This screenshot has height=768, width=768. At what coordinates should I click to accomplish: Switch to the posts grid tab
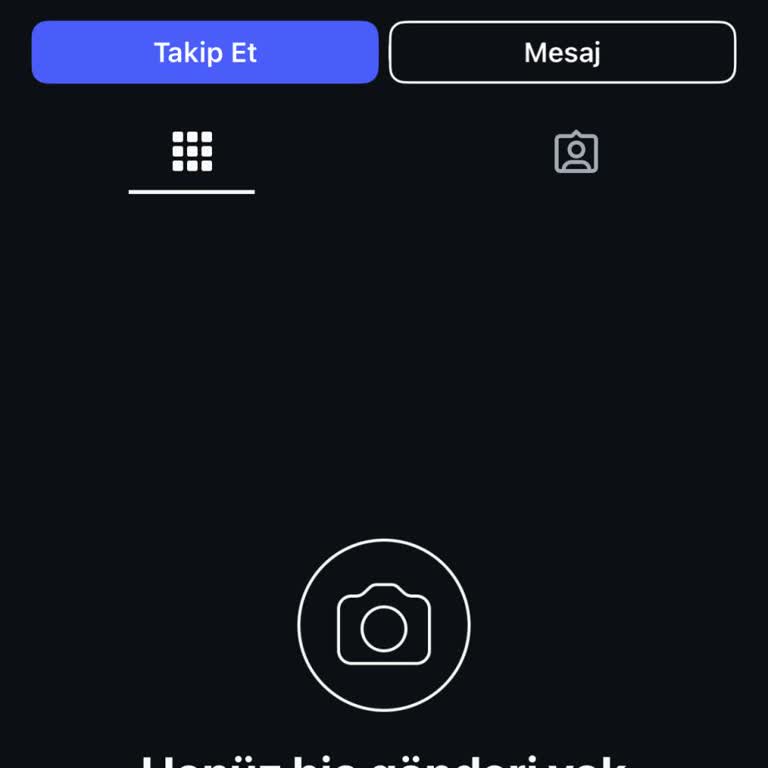click(x=192, y=152)
